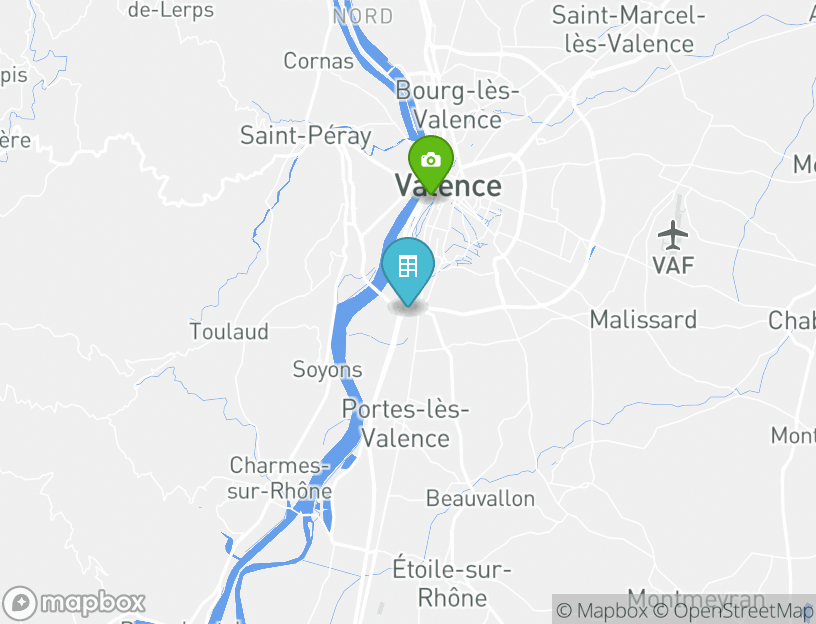Tap the green camera marker on Valence
The height and width of the screenshot is (624, 816).
[x=431, y=161]
